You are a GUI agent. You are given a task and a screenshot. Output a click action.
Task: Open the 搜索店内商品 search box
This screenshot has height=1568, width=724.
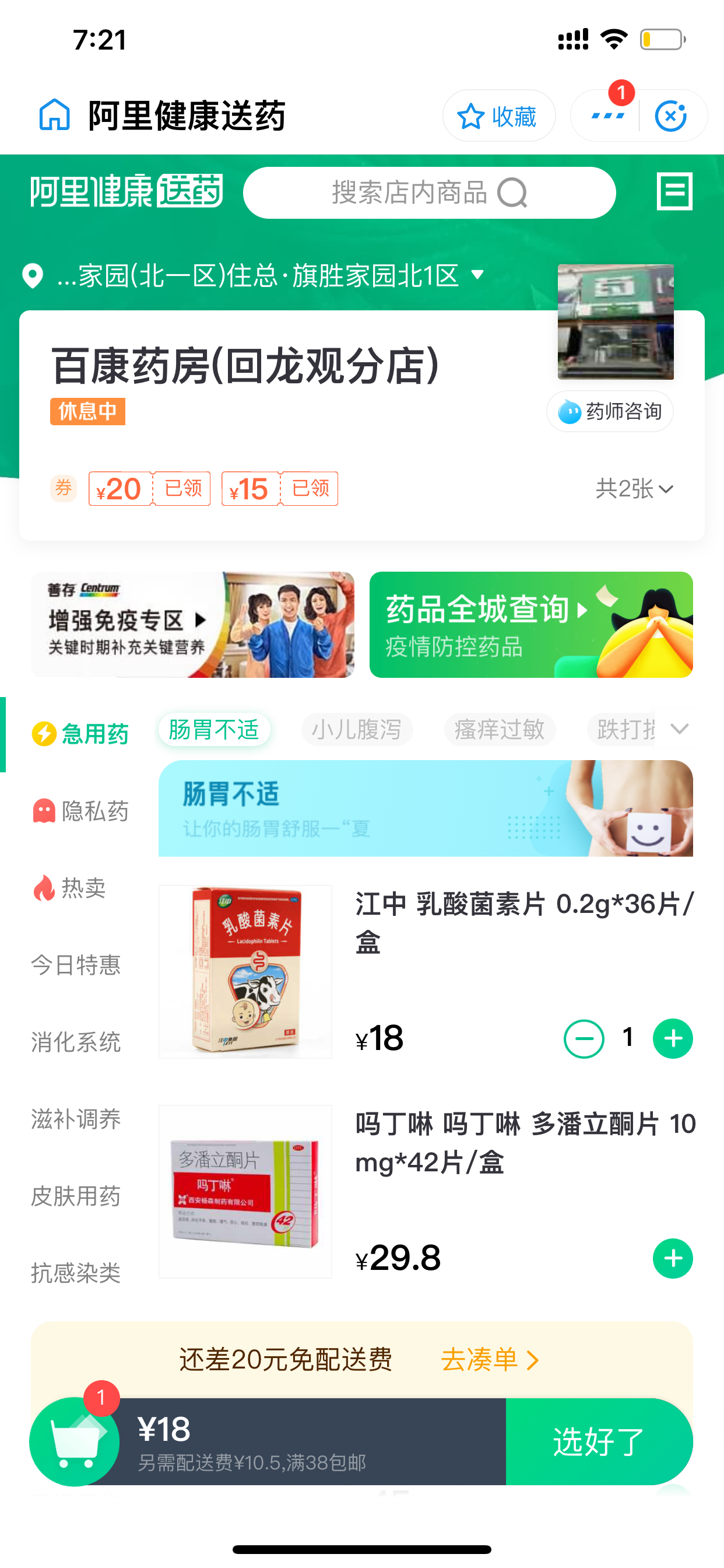[x=429, y=193]
